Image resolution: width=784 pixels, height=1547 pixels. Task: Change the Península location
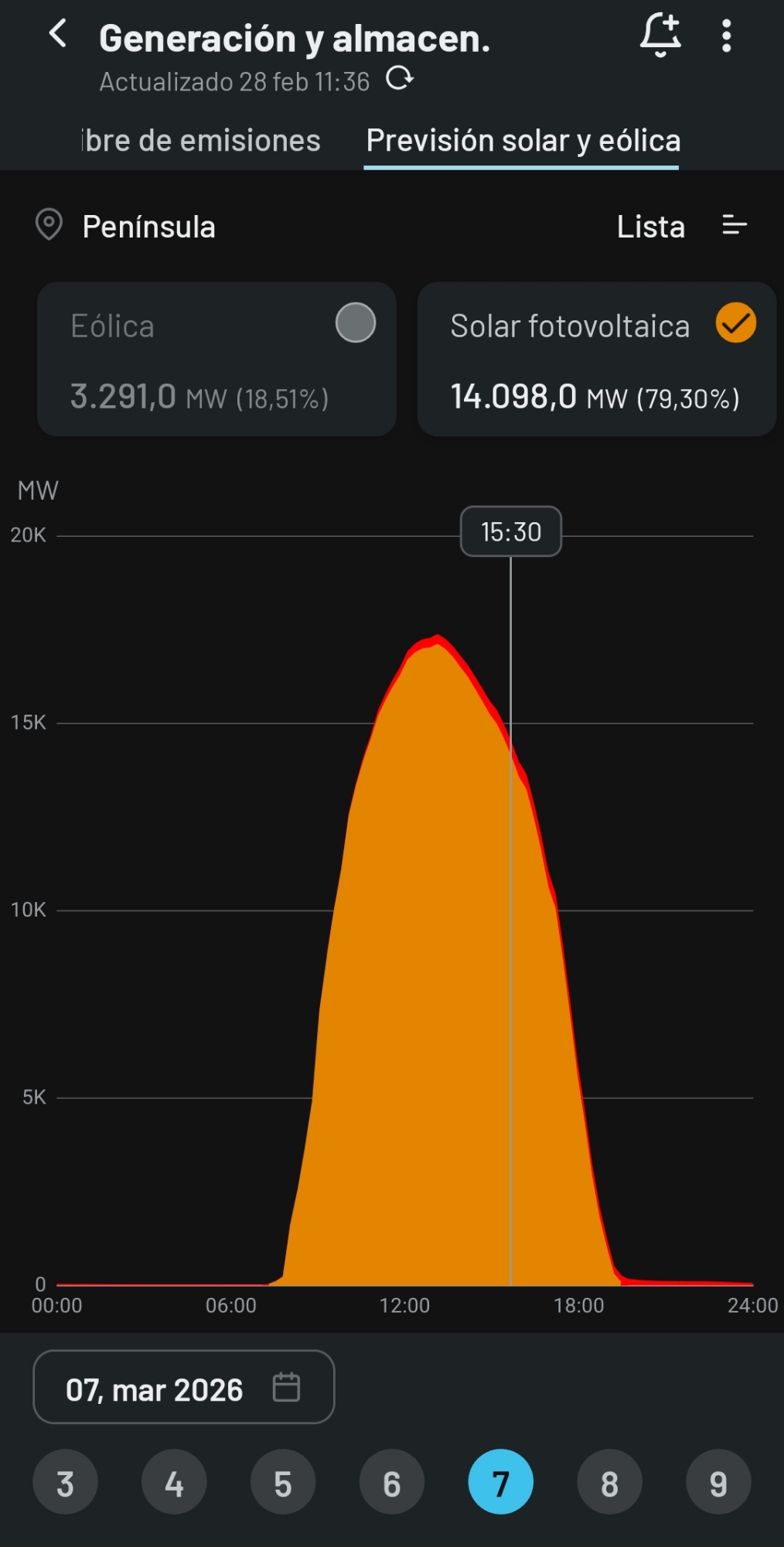pyautogui.click(x=125, y=227)
